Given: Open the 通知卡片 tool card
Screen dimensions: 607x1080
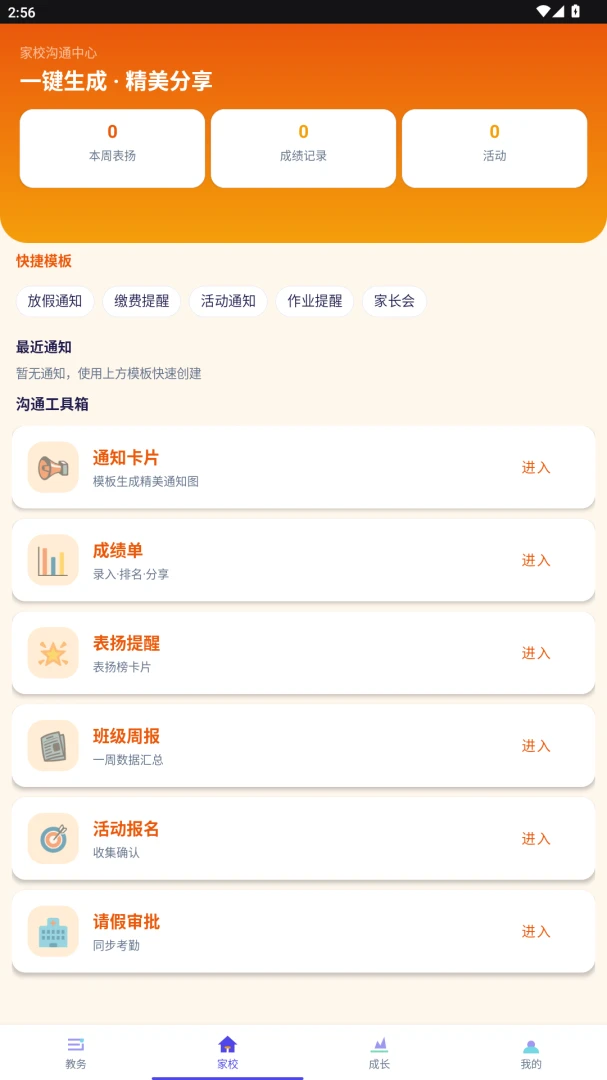Looking at the screenshot, I should click(x=303, y=467).
